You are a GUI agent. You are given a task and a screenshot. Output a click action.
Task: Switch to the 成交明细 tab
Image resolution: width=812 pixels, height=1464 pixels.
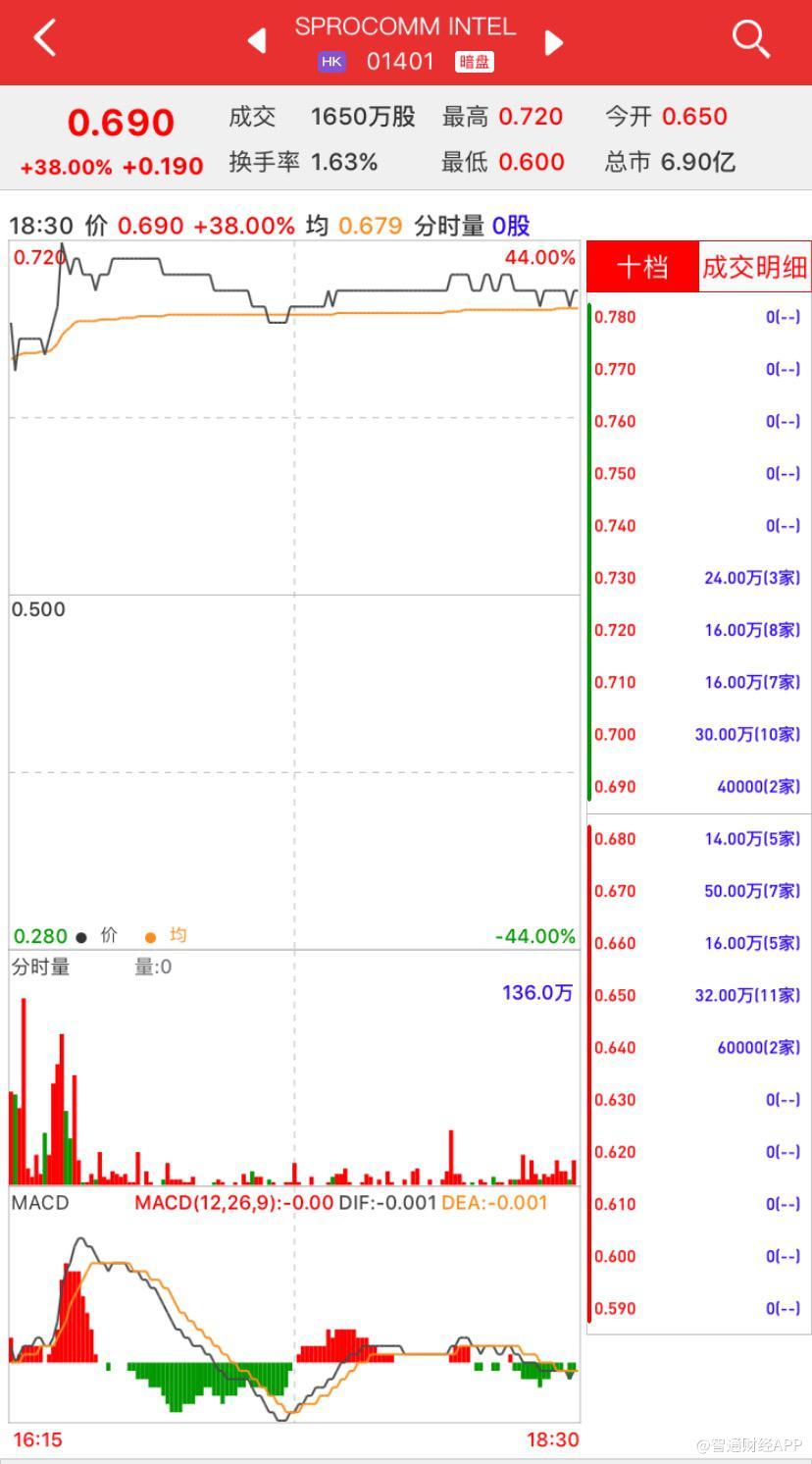754,267
